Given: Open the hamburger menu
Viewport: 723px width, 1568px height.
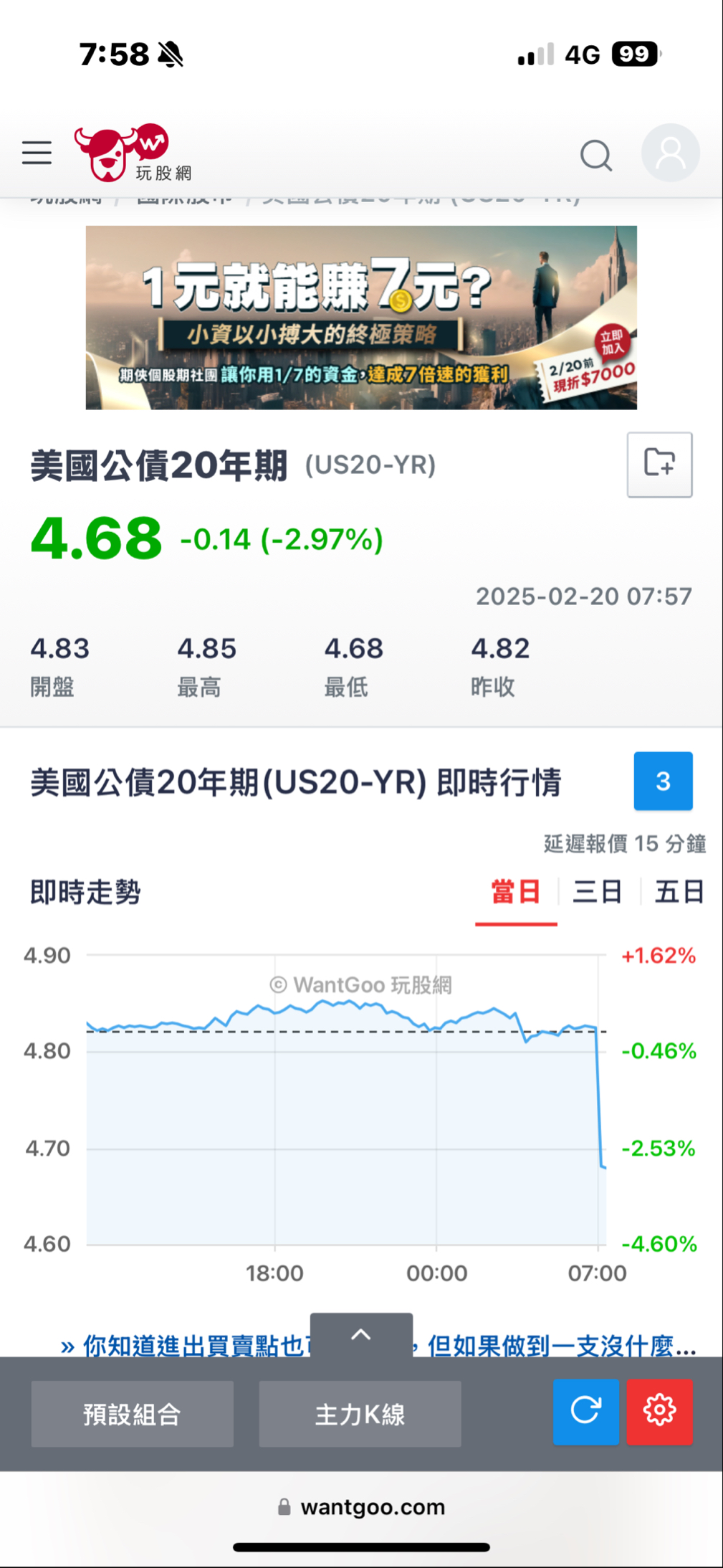Looking at the screenshot, I should pos(37,153).
